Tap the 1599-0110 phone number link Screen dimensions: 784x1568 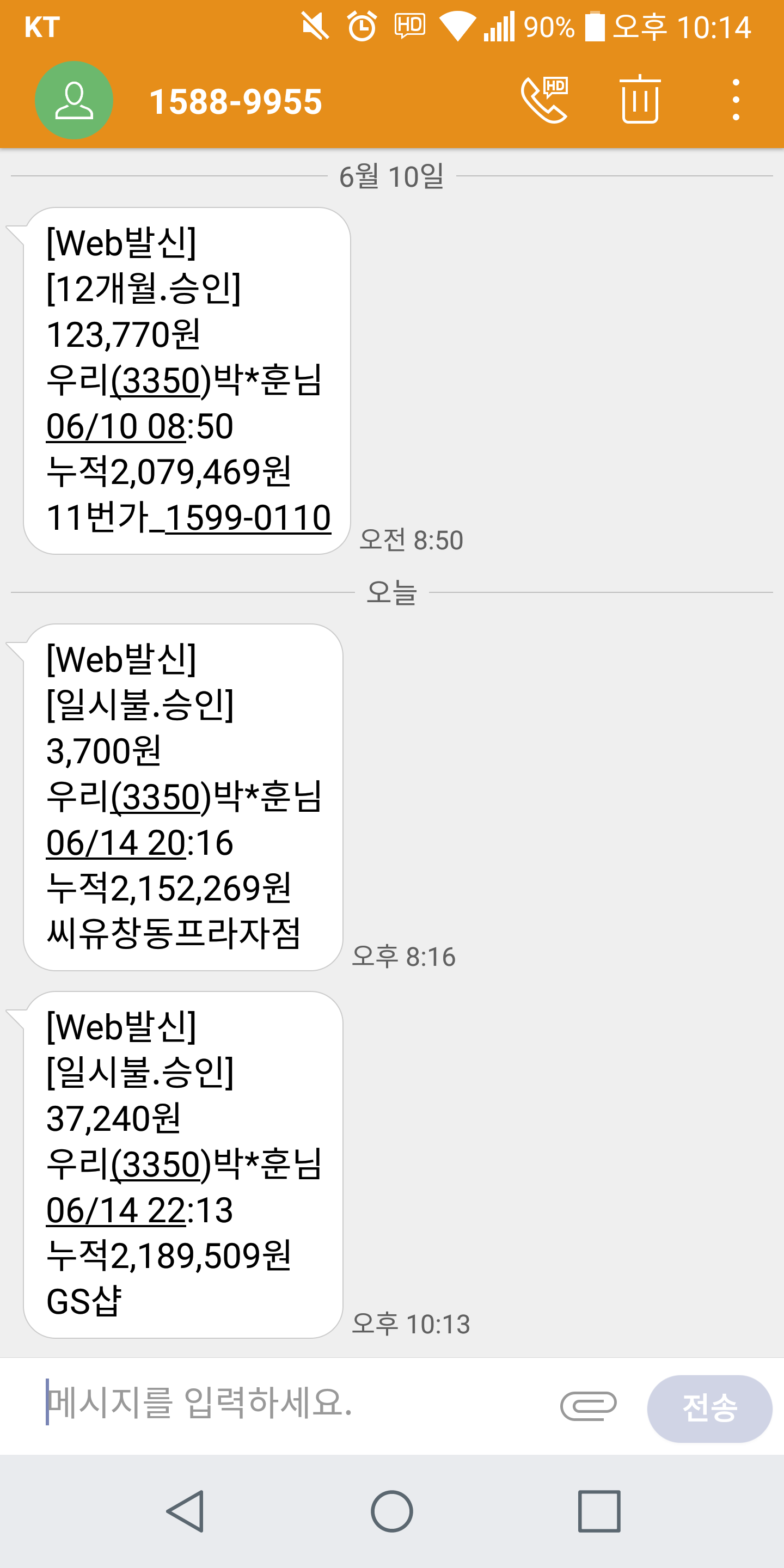tap(248, 518)
